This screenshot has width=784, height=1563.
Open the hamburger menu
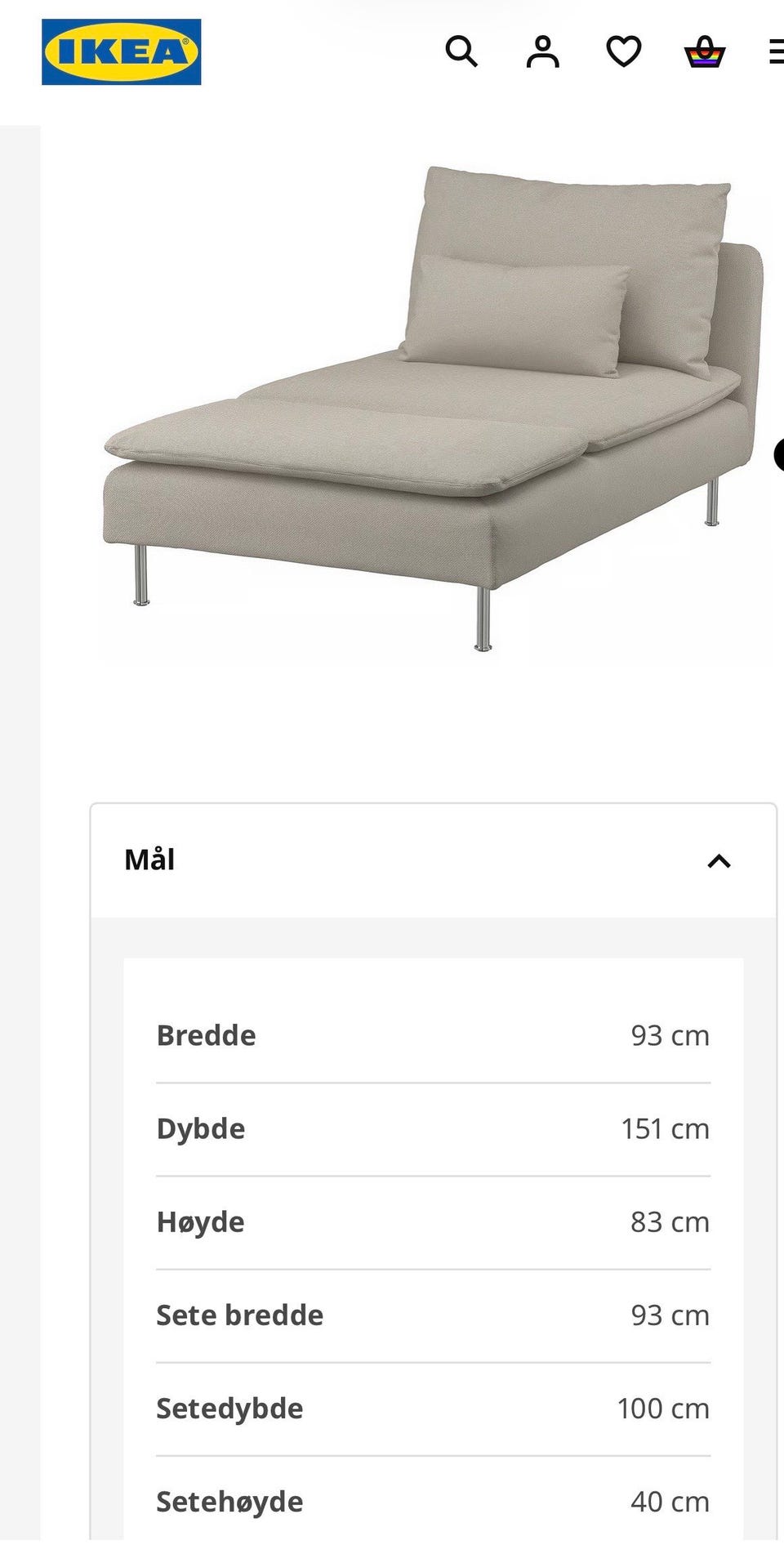pos(776,52)
